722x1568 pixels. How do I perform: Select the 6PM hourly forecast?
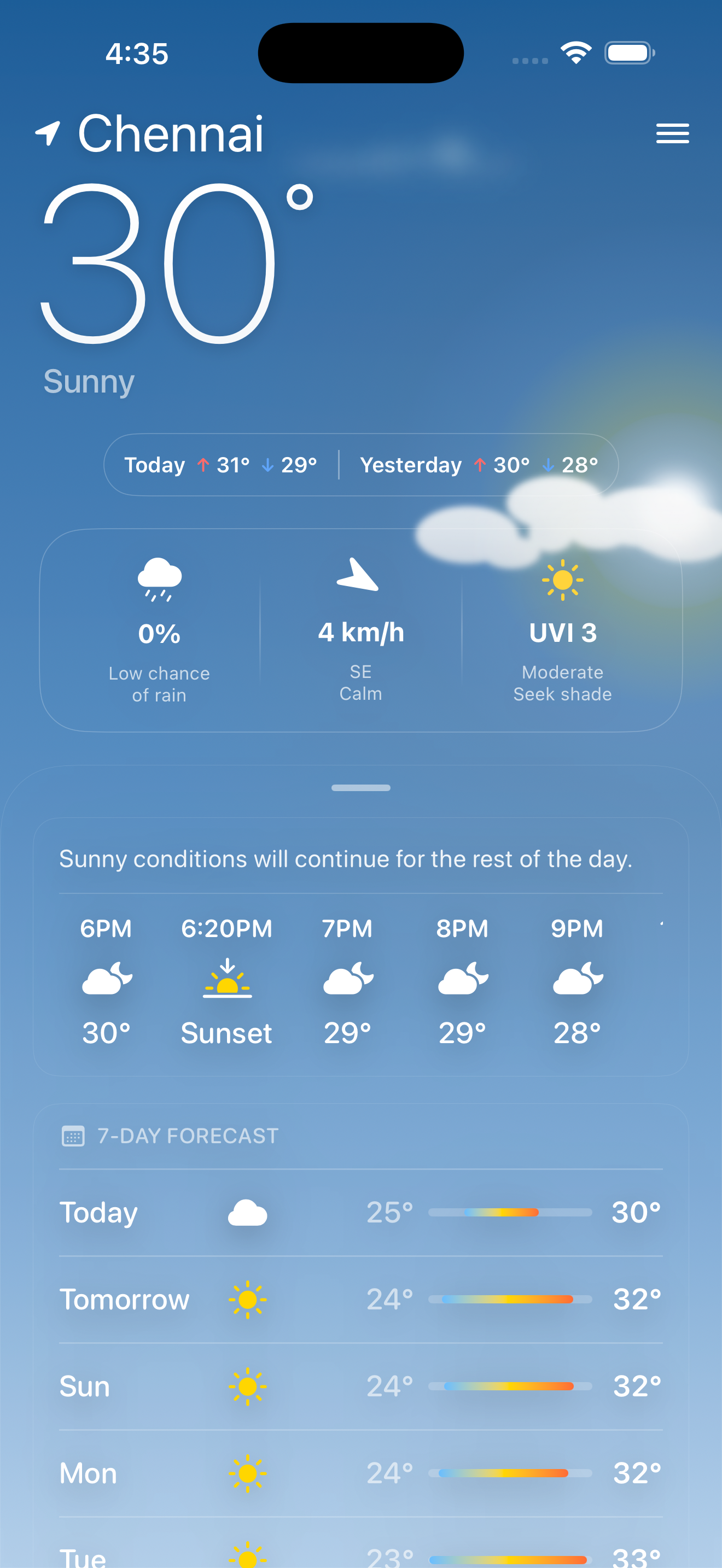point(106,980)
